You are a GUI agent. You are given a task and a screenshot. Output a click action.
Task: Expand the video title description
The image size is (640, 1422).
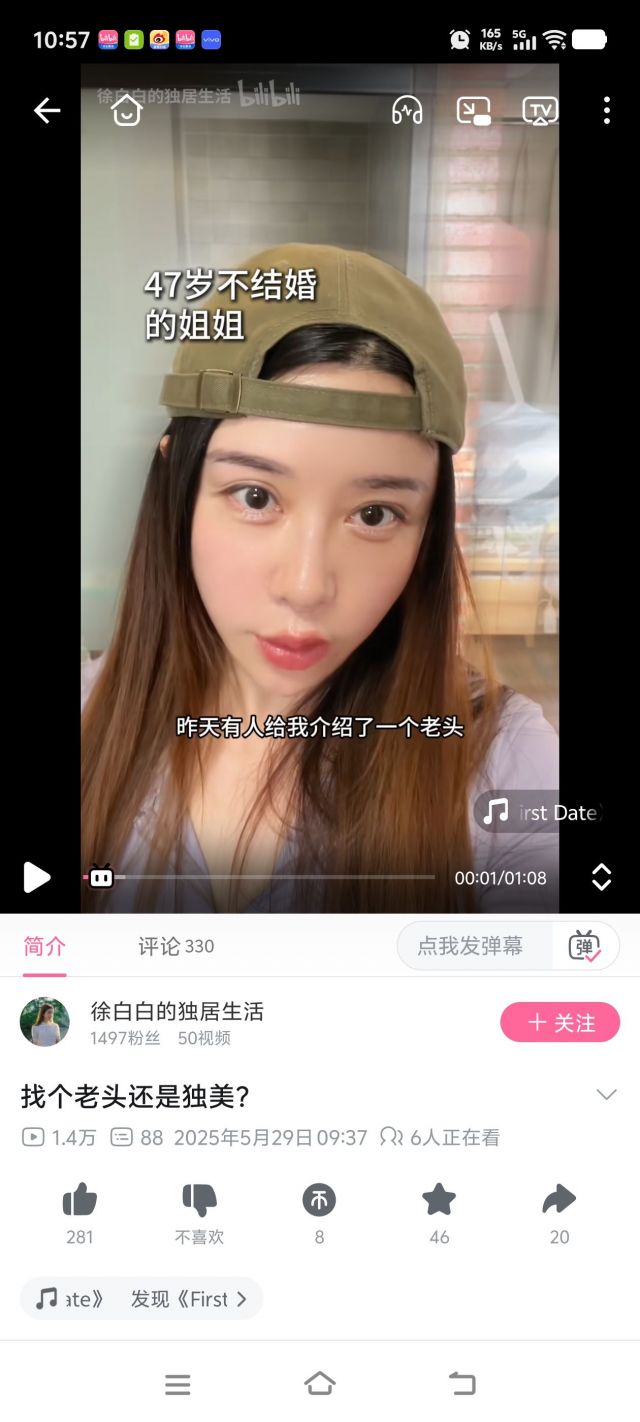606,1095
